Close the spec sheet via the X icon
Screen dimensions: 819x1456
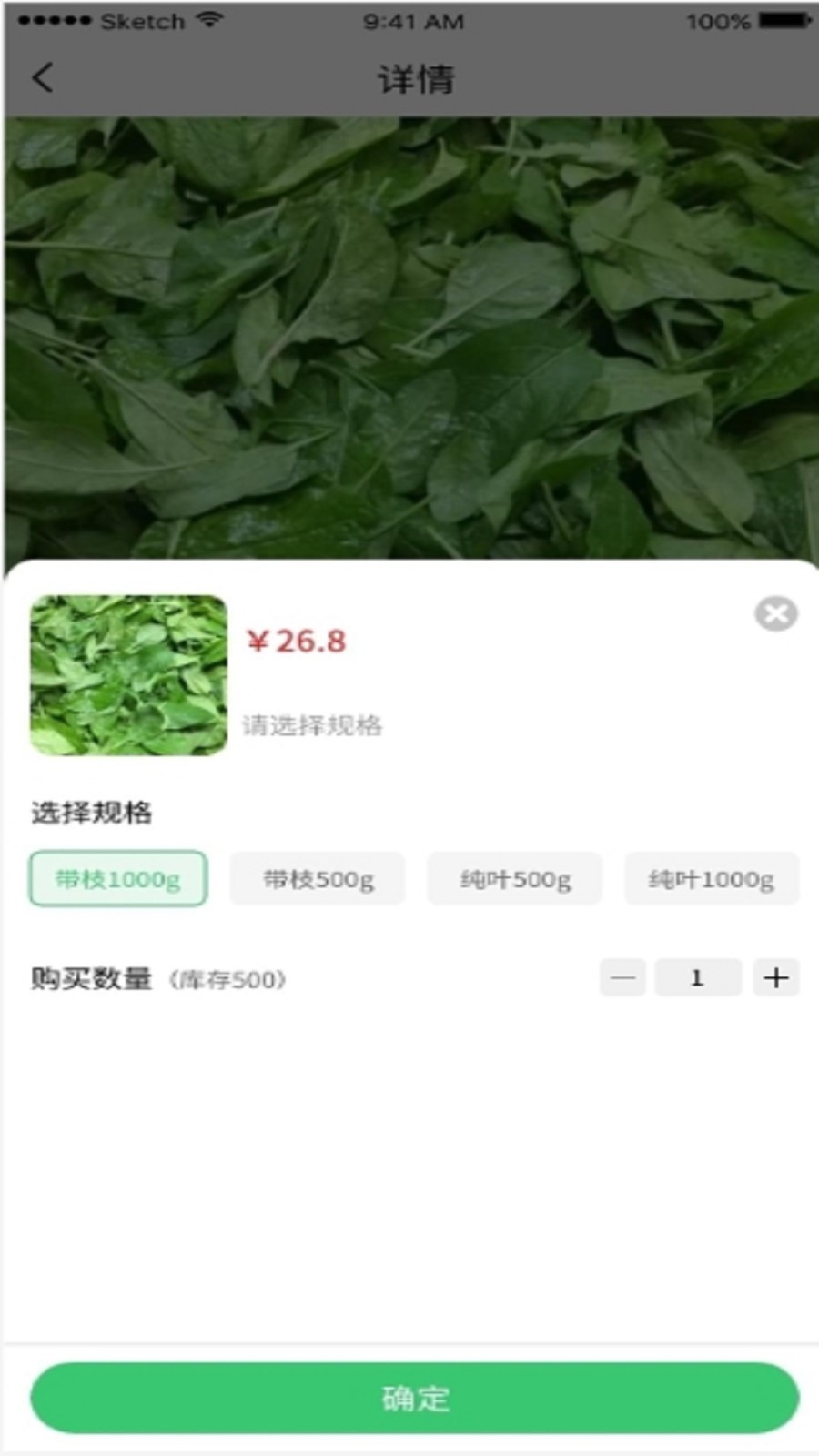click(x=776, y=614)
